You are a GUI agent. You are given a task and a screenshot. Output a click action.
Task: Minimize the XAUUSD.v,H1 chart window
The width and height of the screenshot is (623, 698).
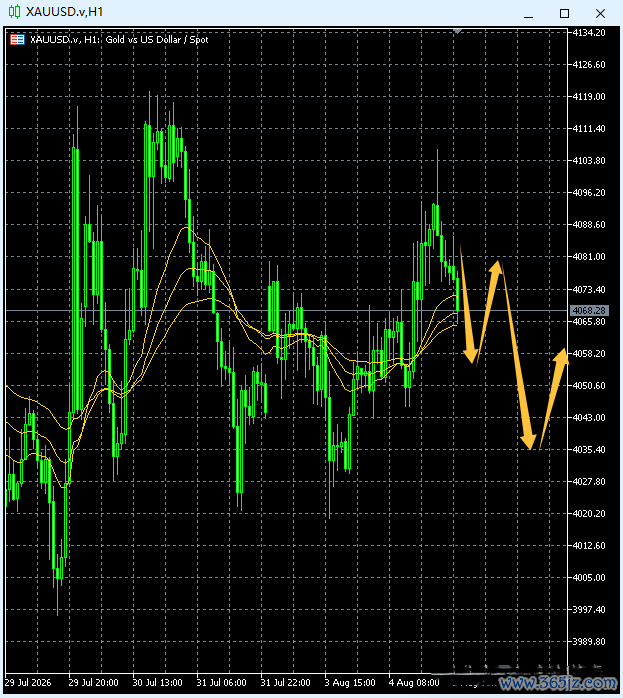pos(529,14)
